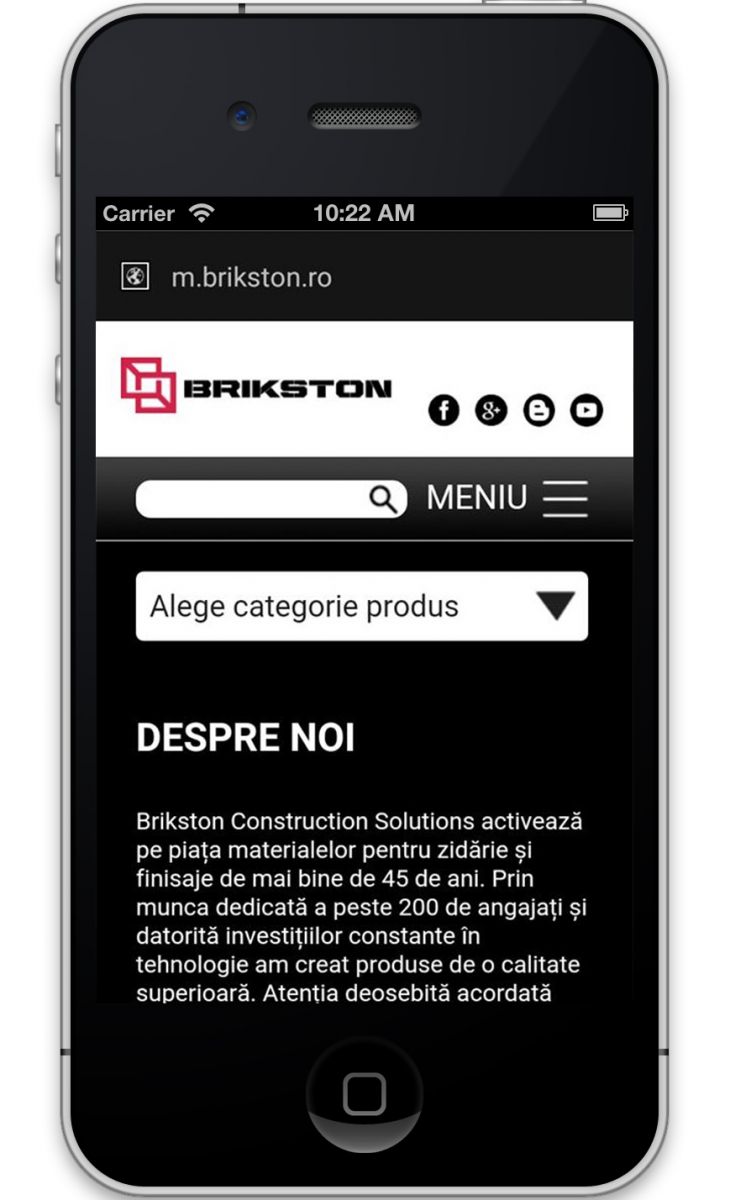Open the MENIU hamburger menu
This screenshot has height=1200, width=751.
click(564, 498)
